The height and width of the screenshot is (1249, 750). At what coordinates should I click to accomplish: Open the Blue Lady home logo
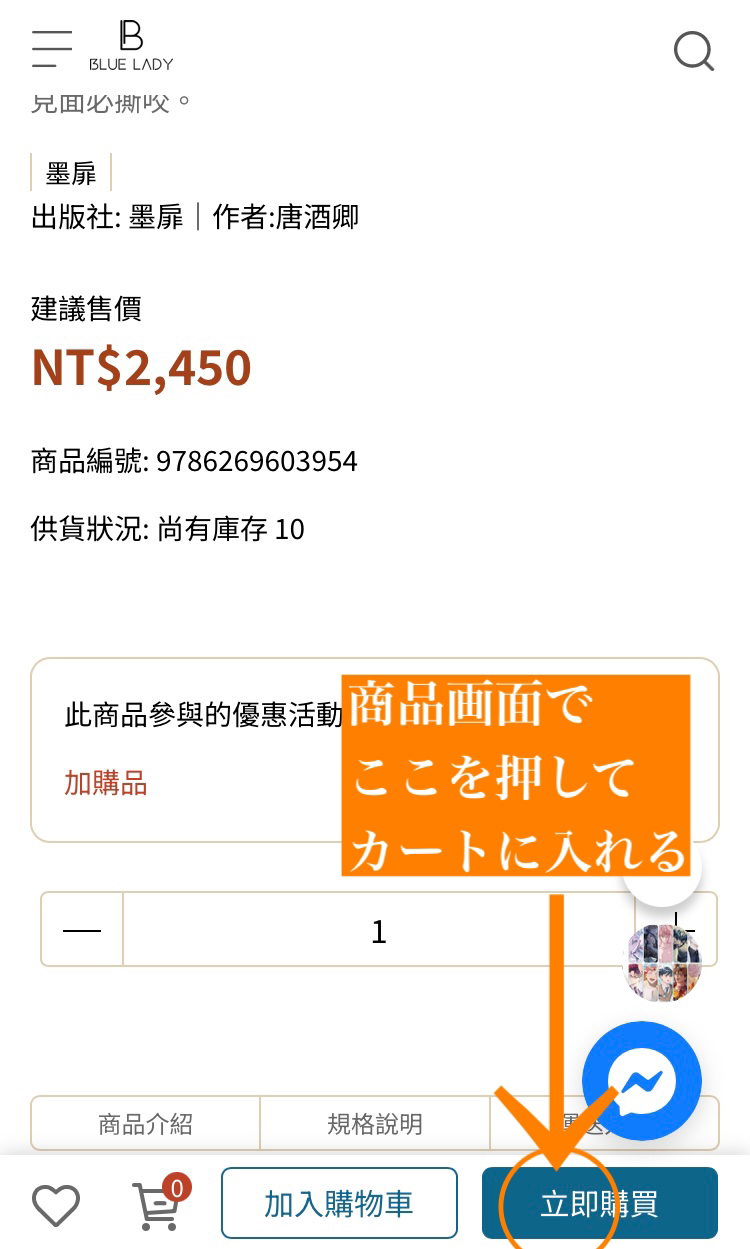pyautogui.click(x=131, y=47)
